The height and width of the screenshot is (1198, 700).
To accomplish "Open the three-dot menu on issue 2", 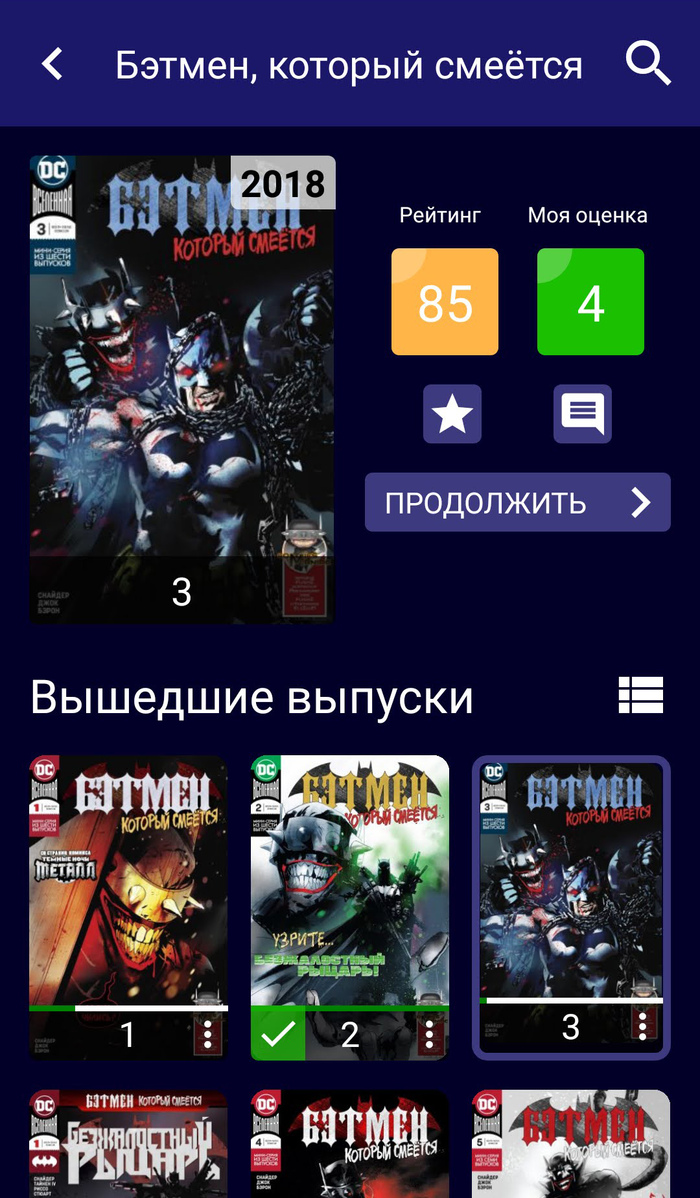I will coord(430,1034).
